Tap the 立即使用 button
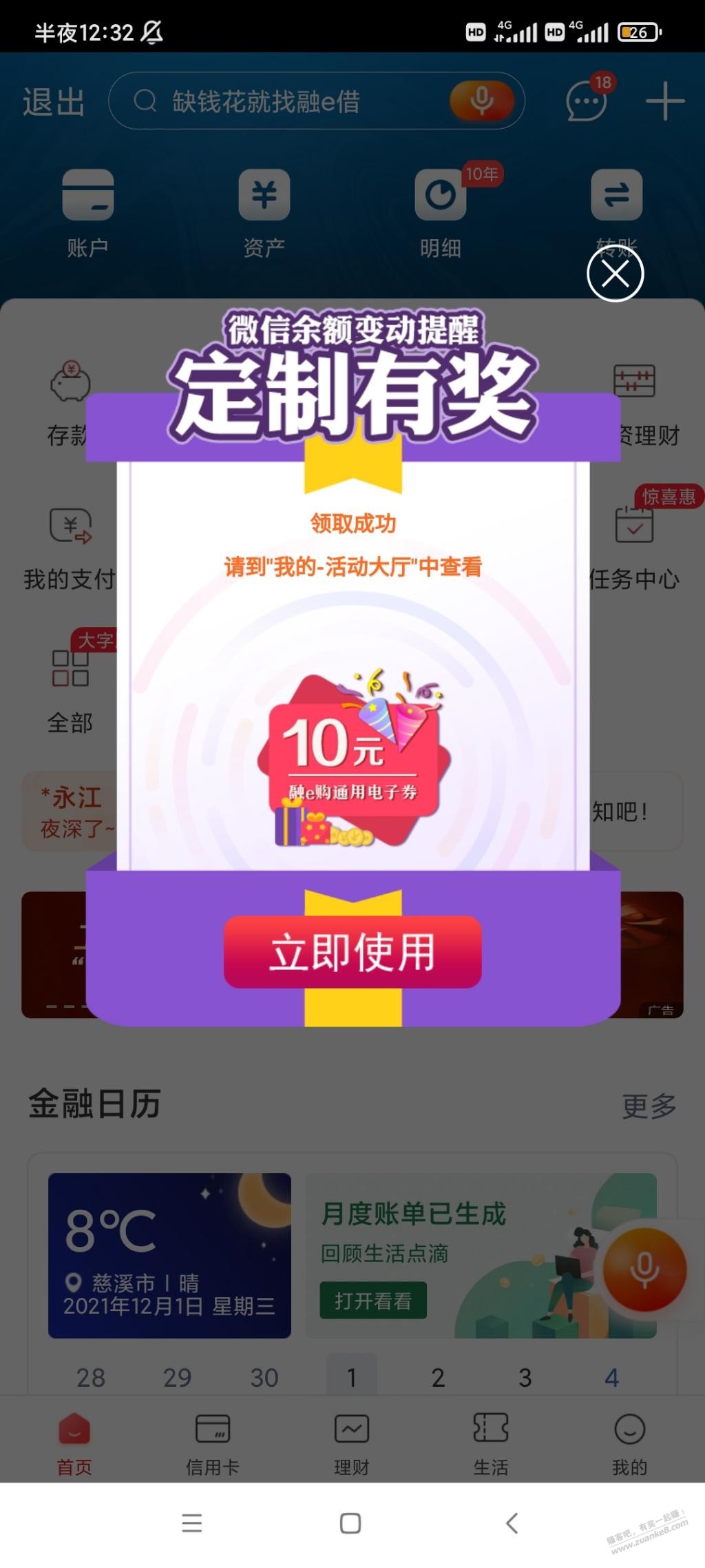The width and height of the screenshot is (705, 1568). coord(352,952)
